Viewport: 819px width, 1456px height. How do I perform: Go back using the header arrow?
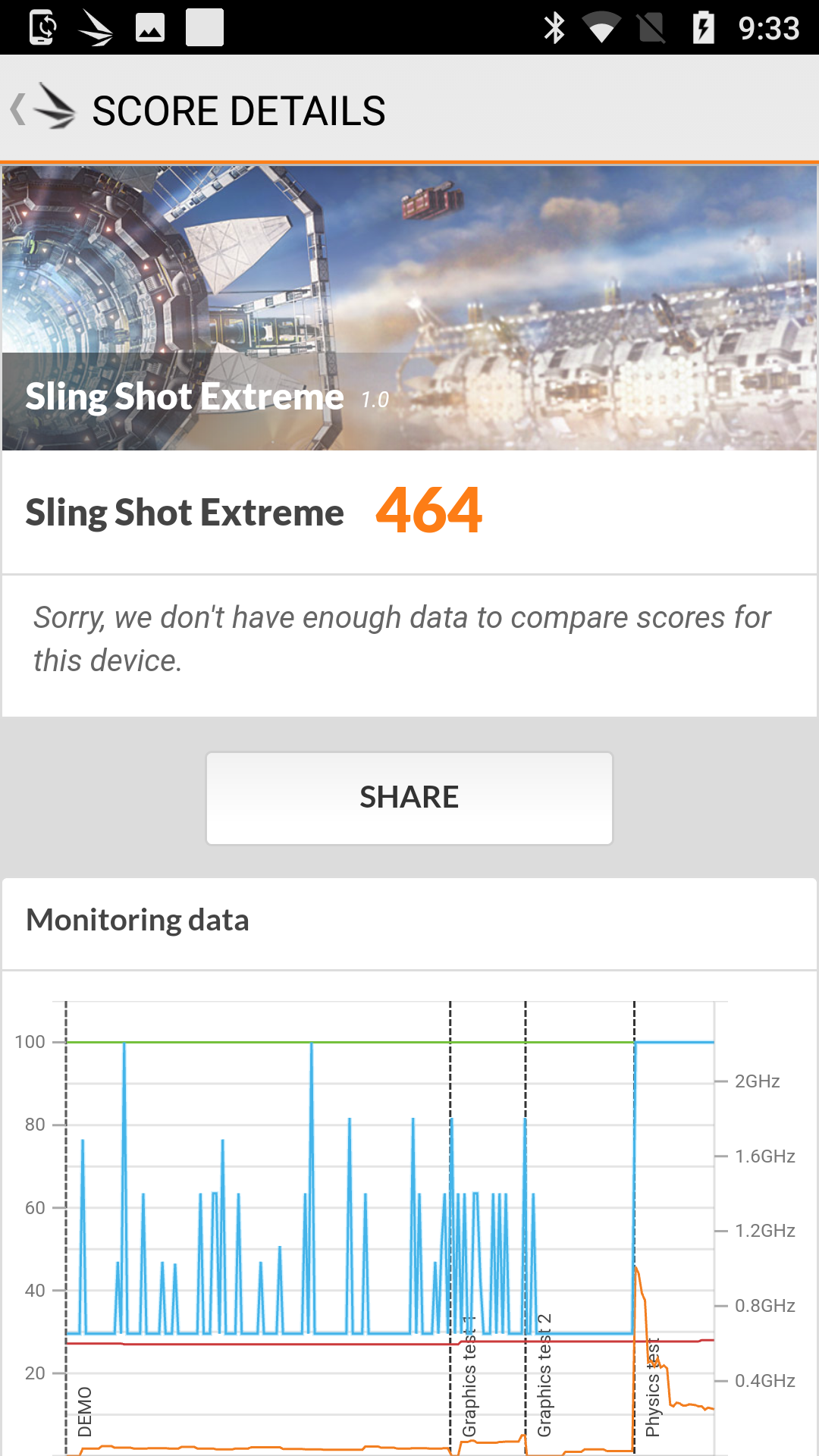(x=20, y=110)
